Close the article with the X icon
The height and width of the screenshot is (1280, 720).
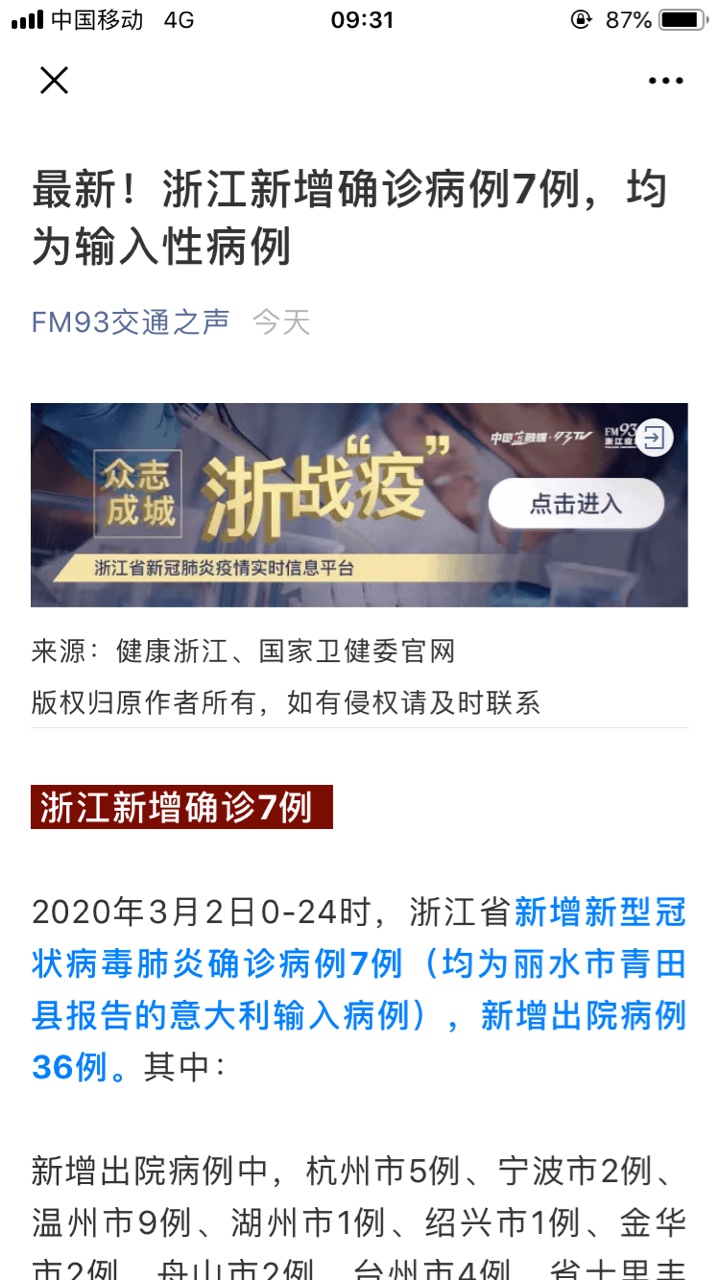(54, 80)
